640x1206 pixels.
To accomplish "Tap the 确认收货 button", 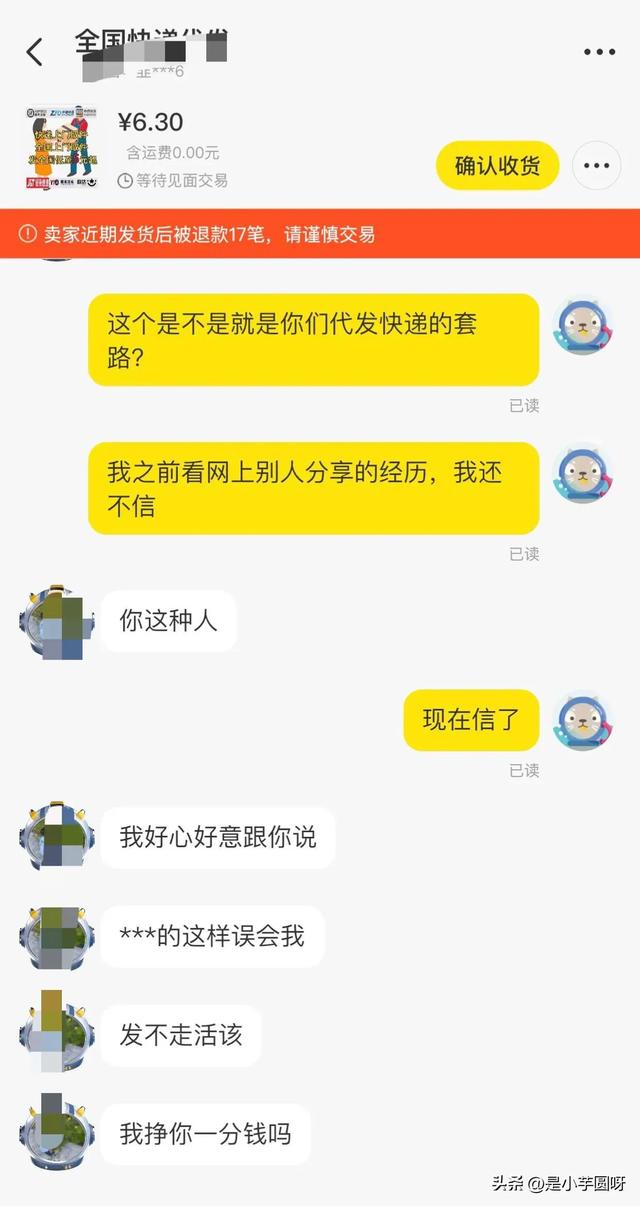I will point(497,166).
